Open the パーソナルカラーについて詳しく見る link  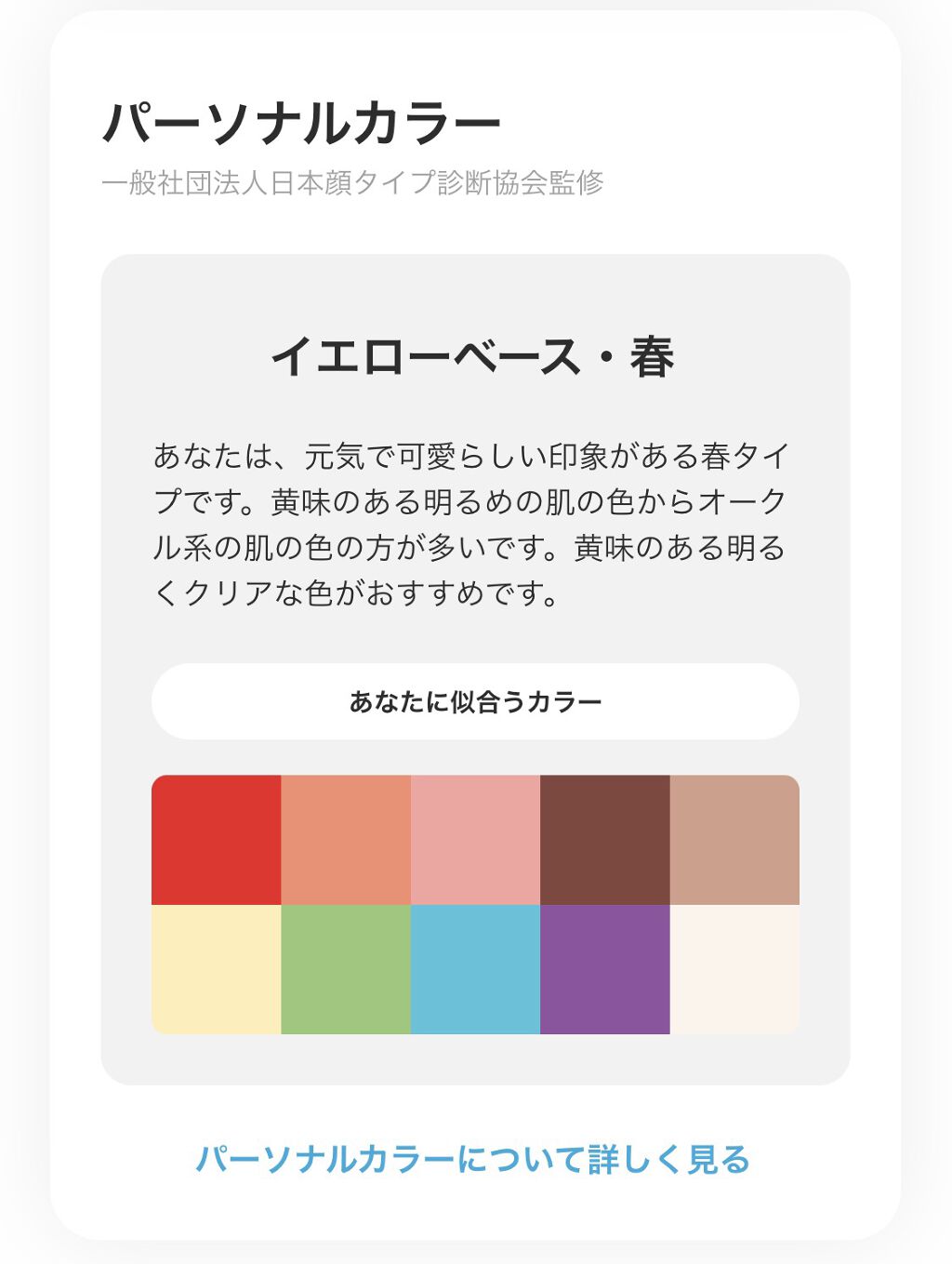[472, 1159]
